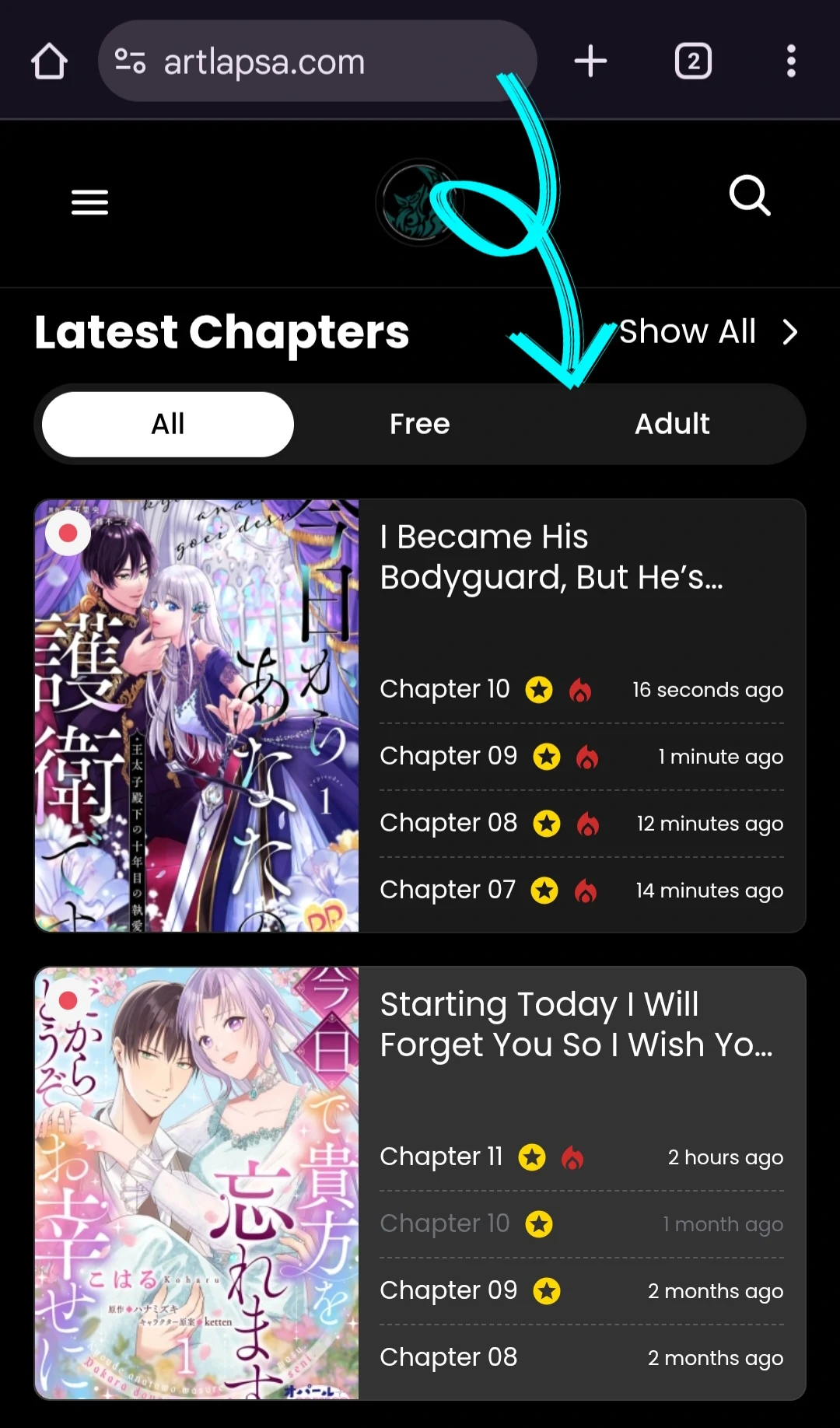This screenshot has width=840, height=1428.
Task: Open Chapter 08 posted 12 minutes ago
Action: tap(448, 823)
